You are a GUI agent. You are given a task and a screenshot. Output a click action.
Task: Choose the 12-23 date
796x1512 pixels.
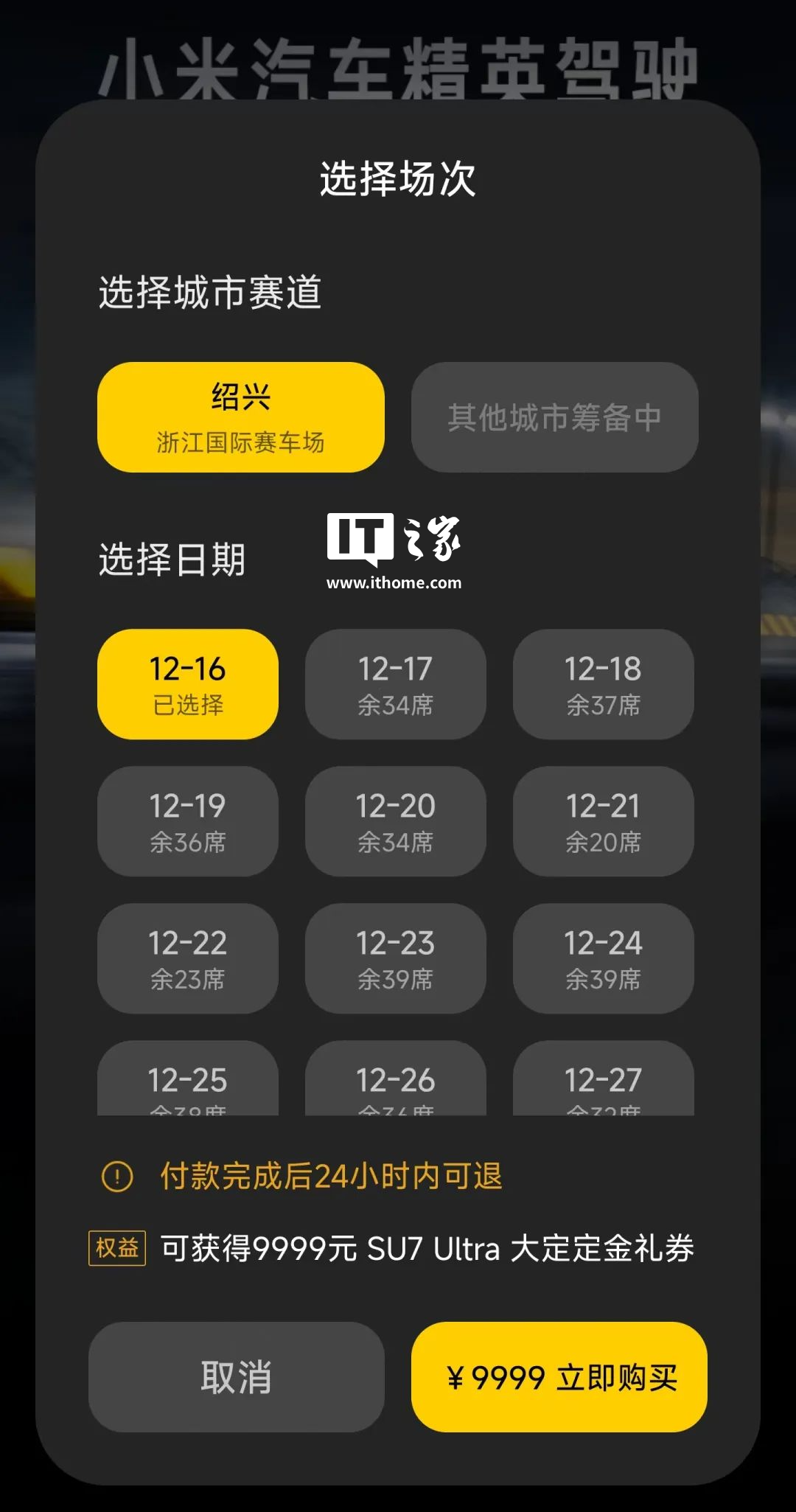tap(396, 958)
